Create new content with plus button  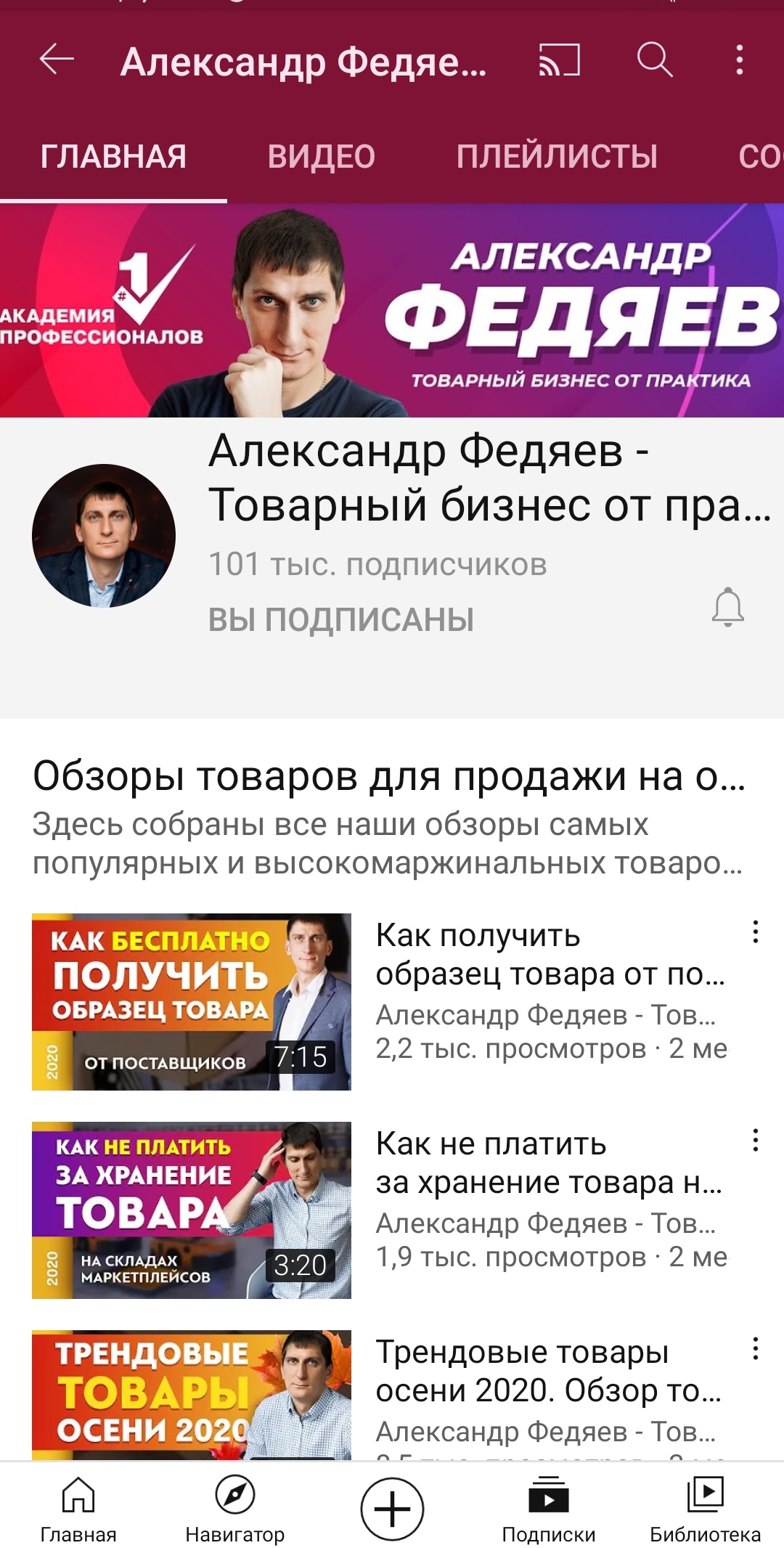(392, 1509)
